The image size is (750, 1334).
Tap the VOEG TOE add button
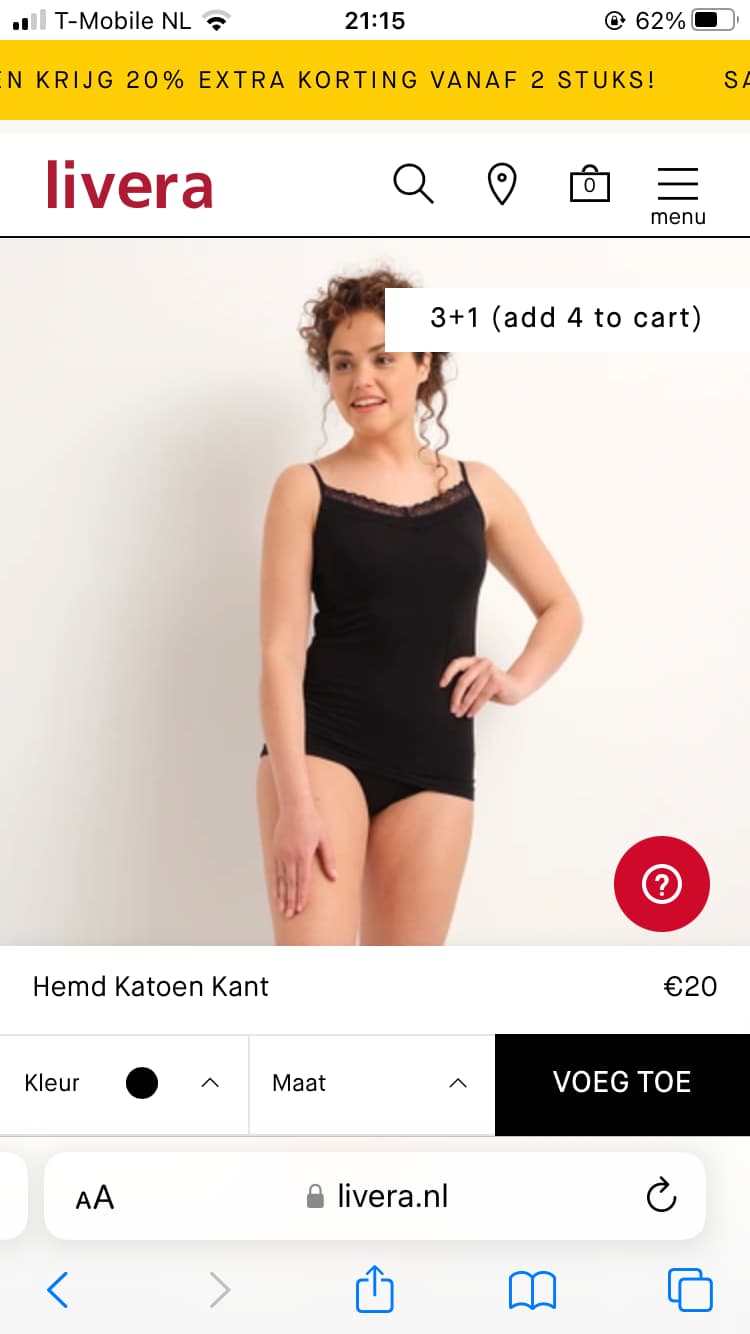point(622,1083)
